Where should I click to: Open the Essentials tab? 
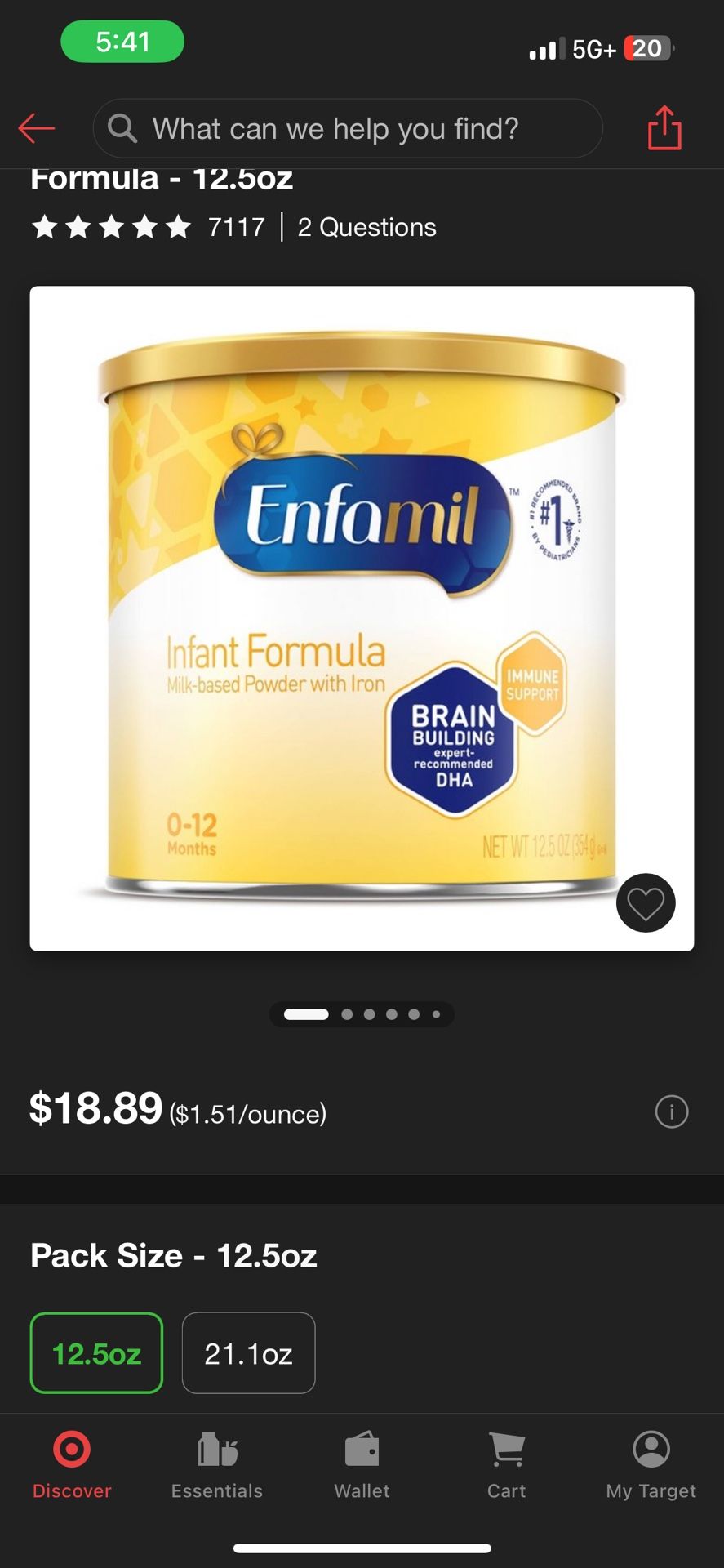[x=216, y=1464]
